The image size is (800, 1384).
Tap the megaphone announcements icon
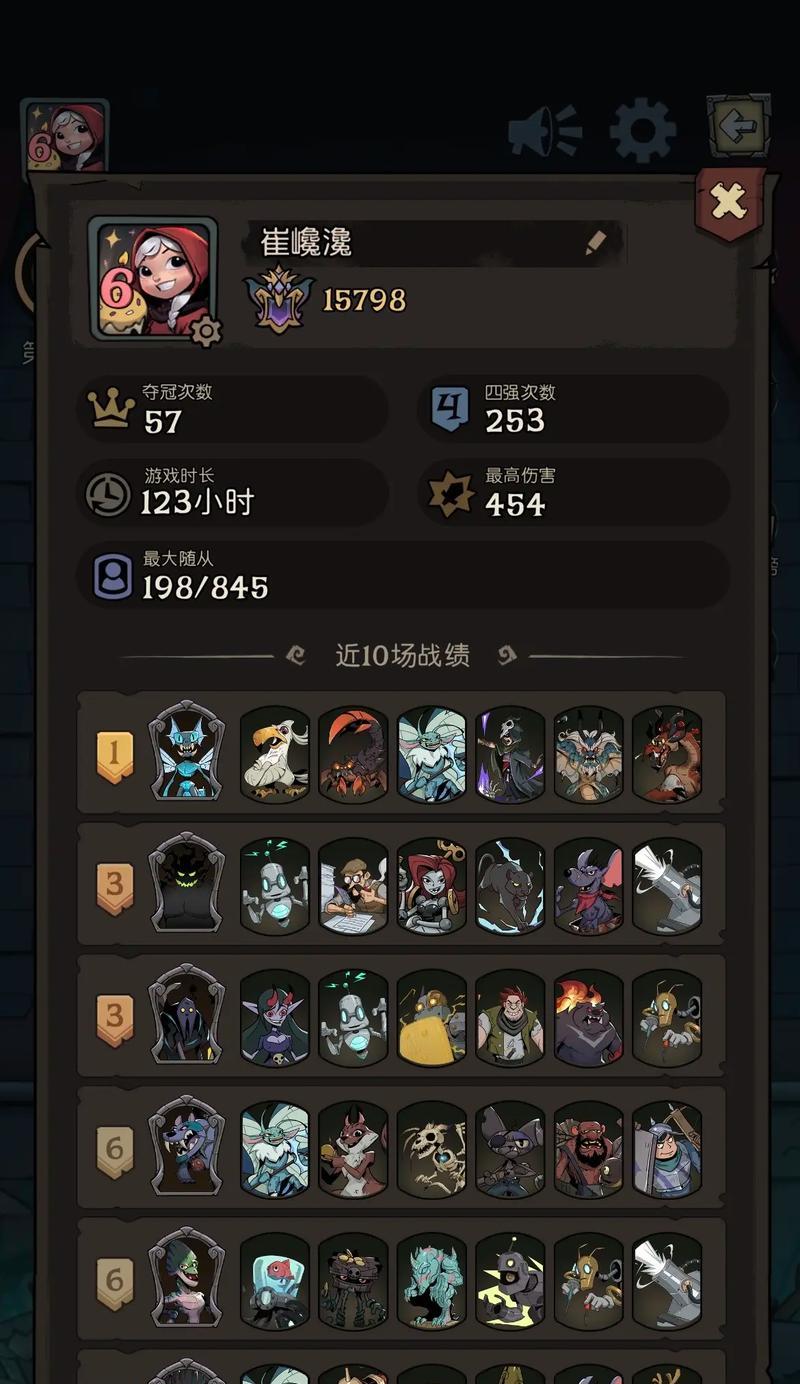tap(545, 131)
